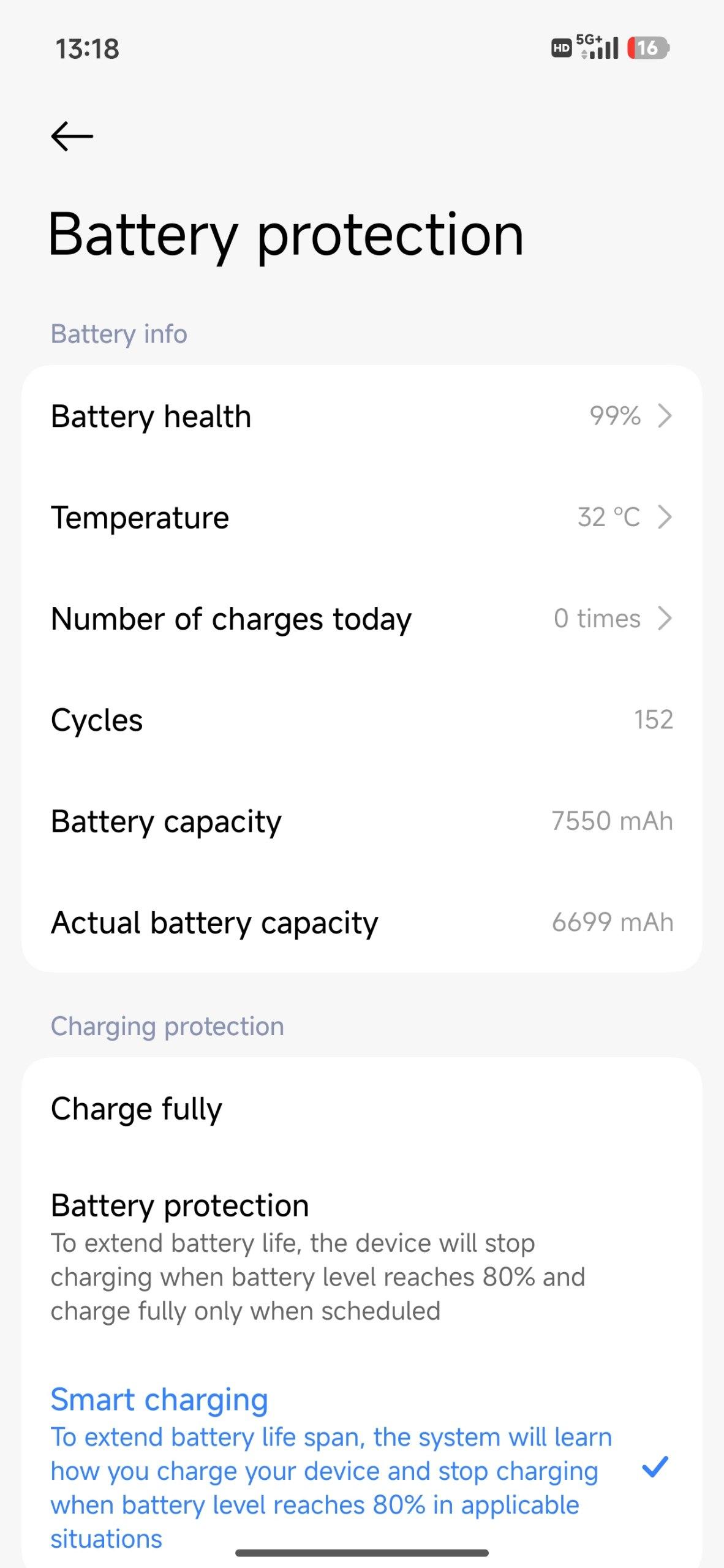The image size is (724, 1568).
Task: Select the Charge fully option
Action: (361, 1109)
